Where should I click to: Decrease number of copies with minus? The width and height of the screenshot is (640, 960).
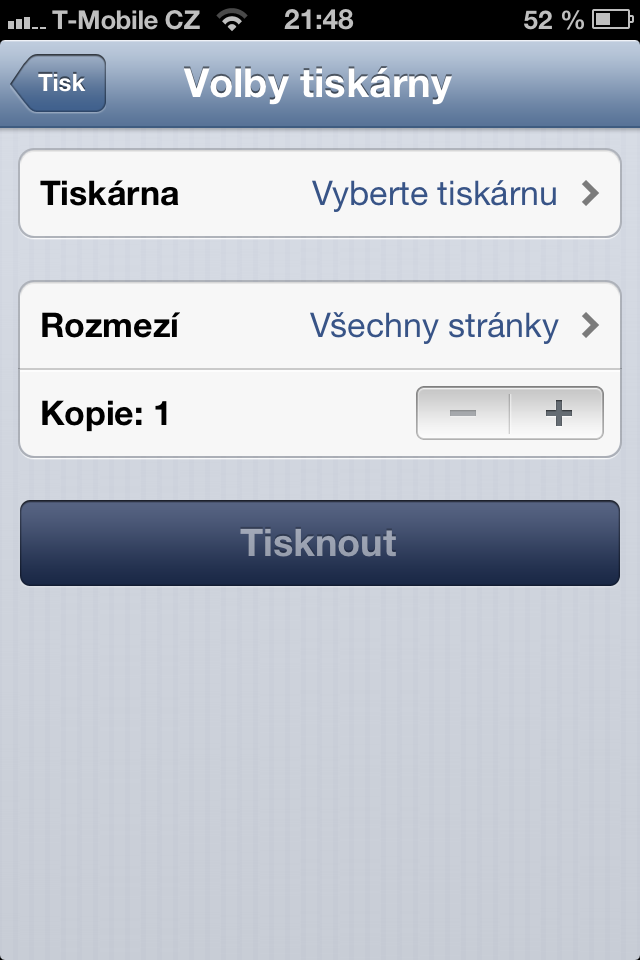[463, 413]
